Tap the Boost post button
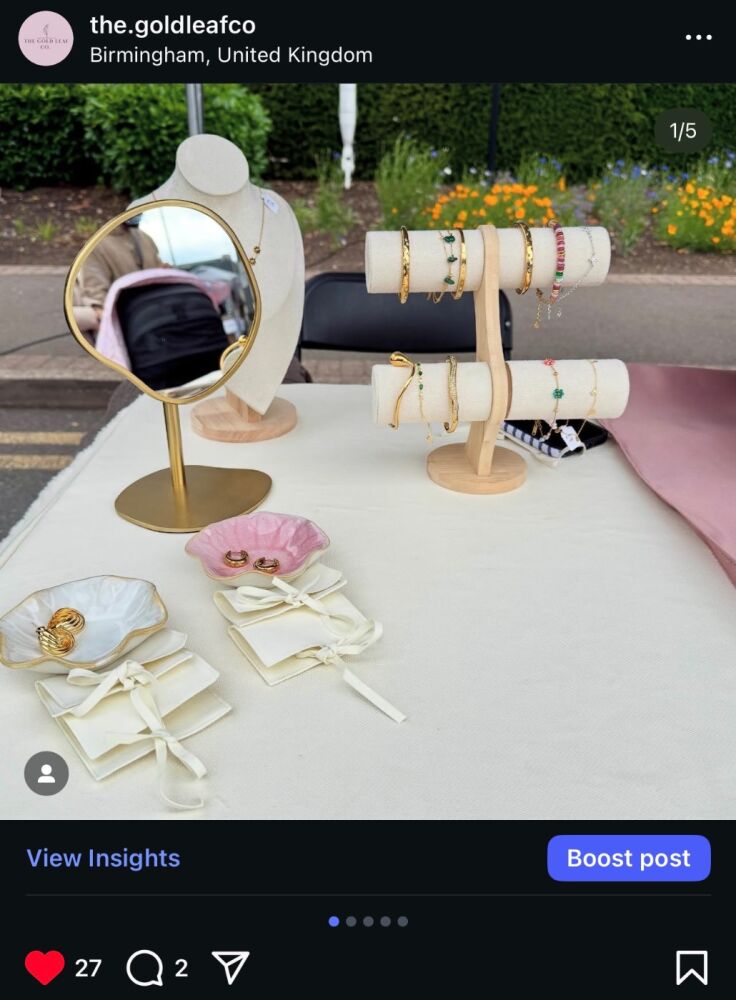Image resolution: width=736 pixels, height=1000 pixels. pos(628,858)
